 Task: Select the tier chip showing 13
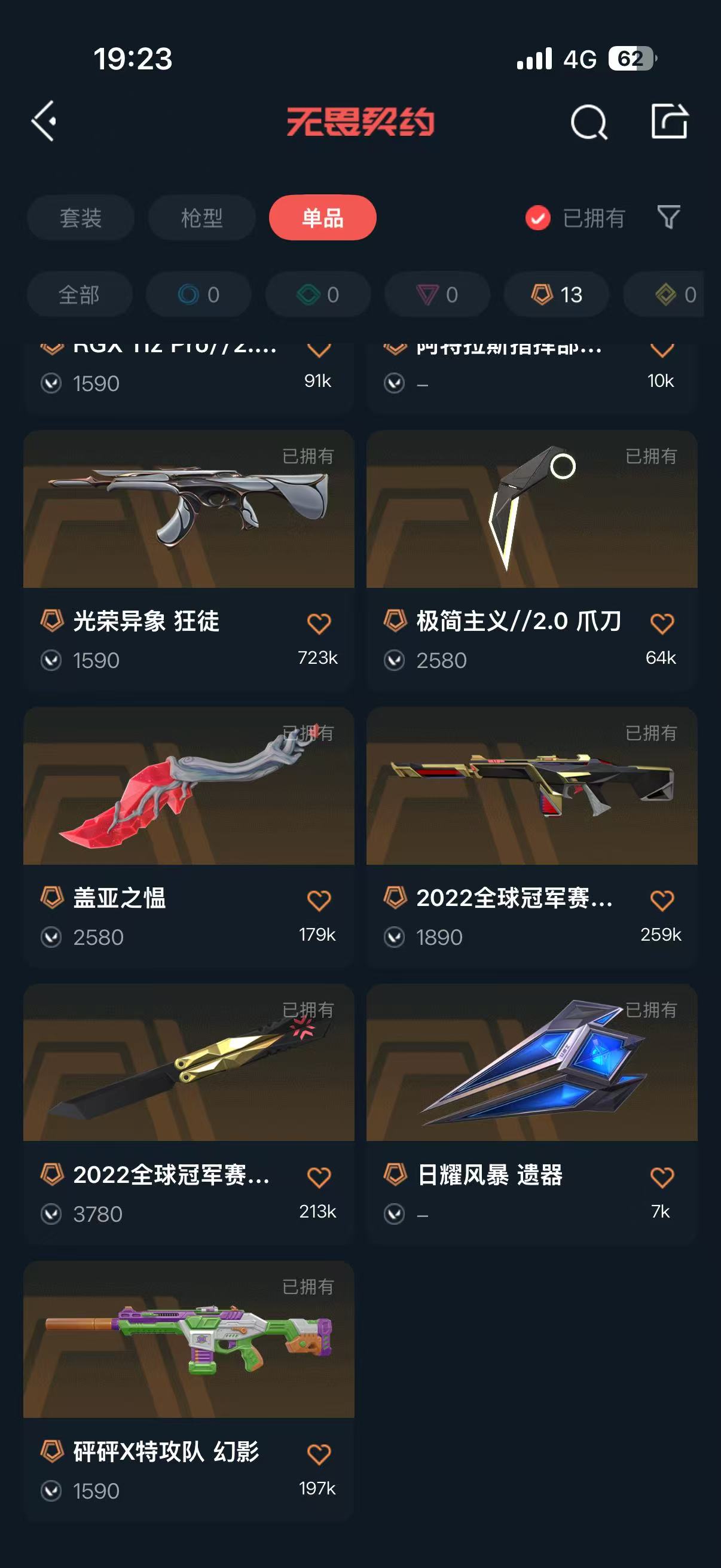tap(556, 295)
